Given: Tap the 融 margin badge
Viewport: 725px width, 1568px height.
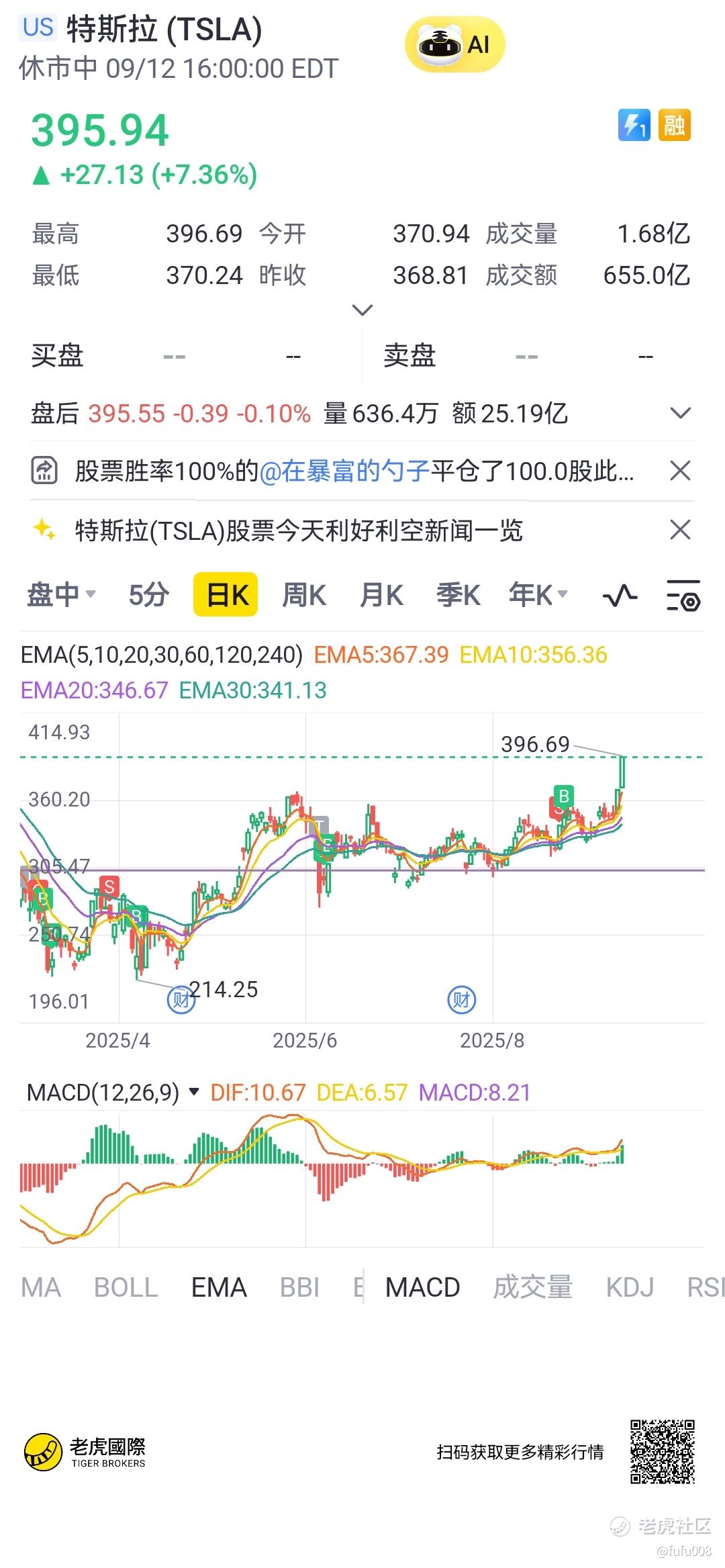Looking at the screenshot, I should 674,125.
